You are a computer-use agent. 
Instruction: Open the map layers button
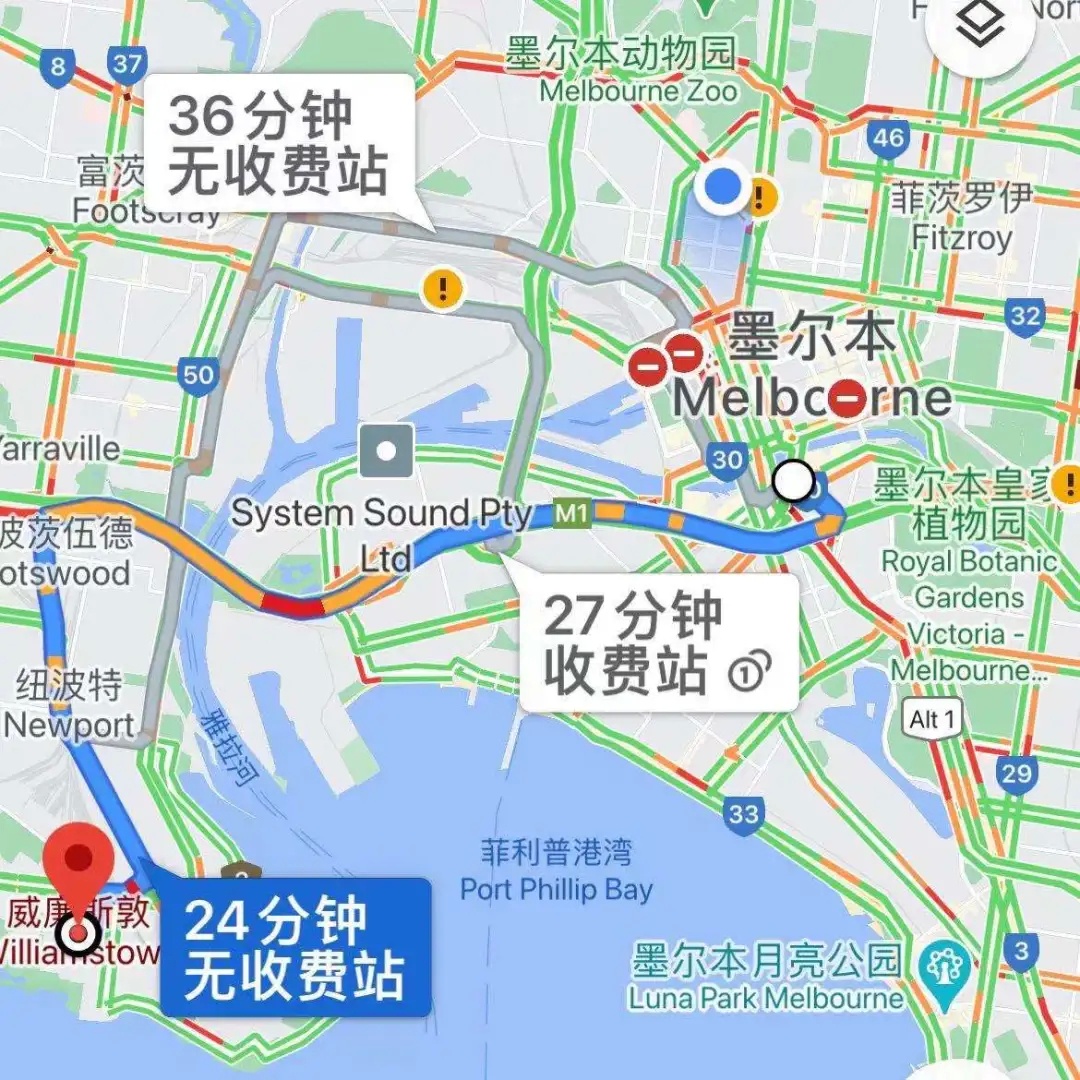click(x=978, y=28)
